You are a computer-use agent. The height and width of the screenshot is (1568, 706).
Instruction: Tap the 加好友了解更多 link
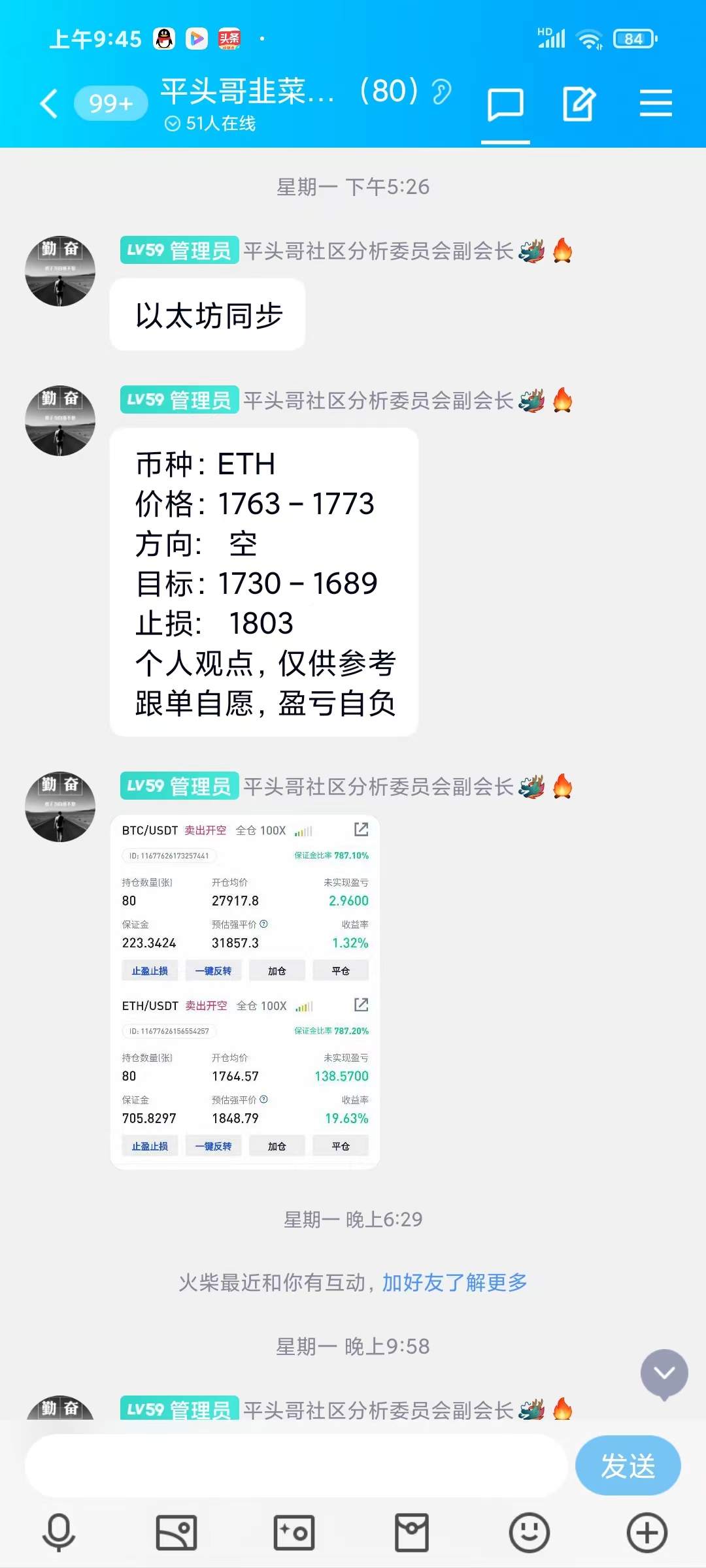pos(454,1282)
